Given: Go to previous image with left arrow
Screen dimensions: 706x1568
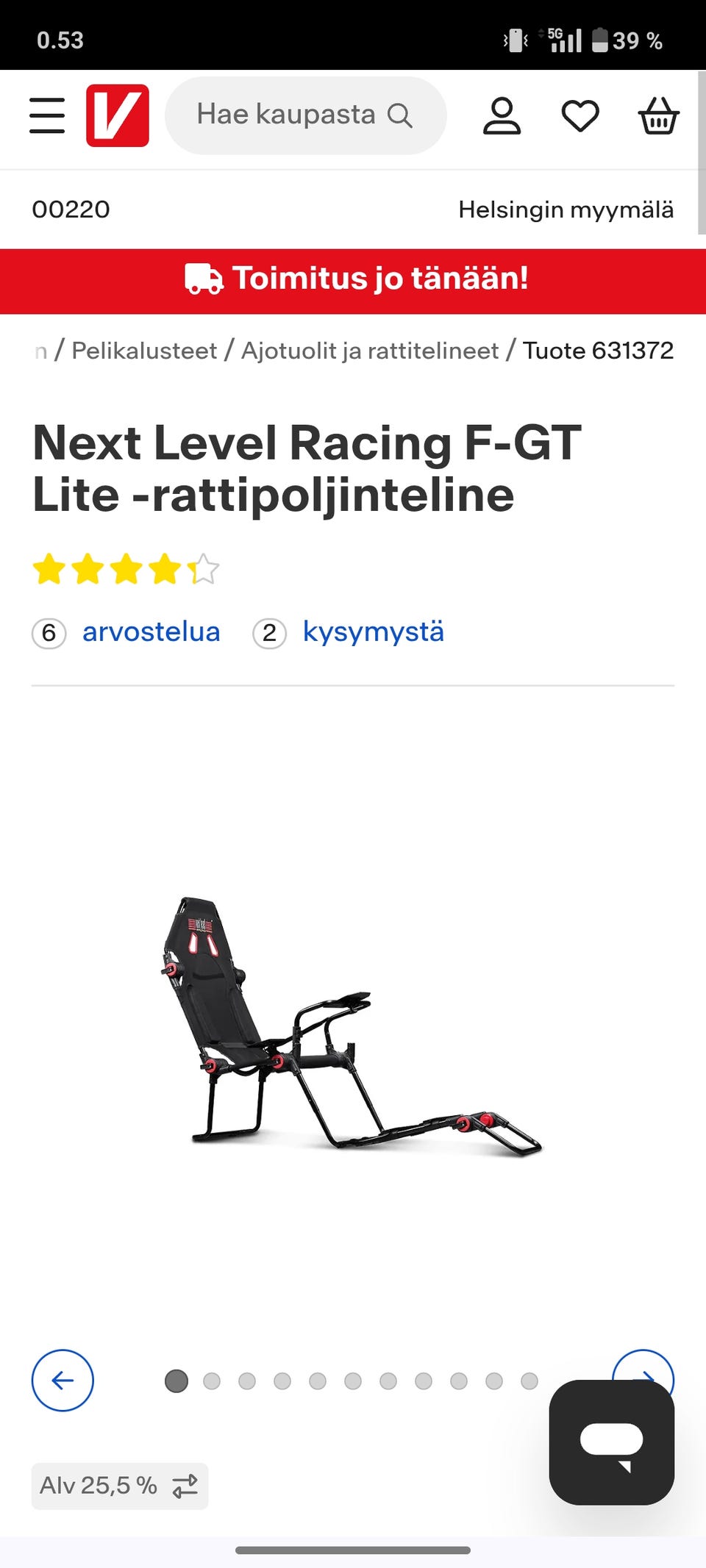Looking at the screenshot, I should (x=63, y=1381).
